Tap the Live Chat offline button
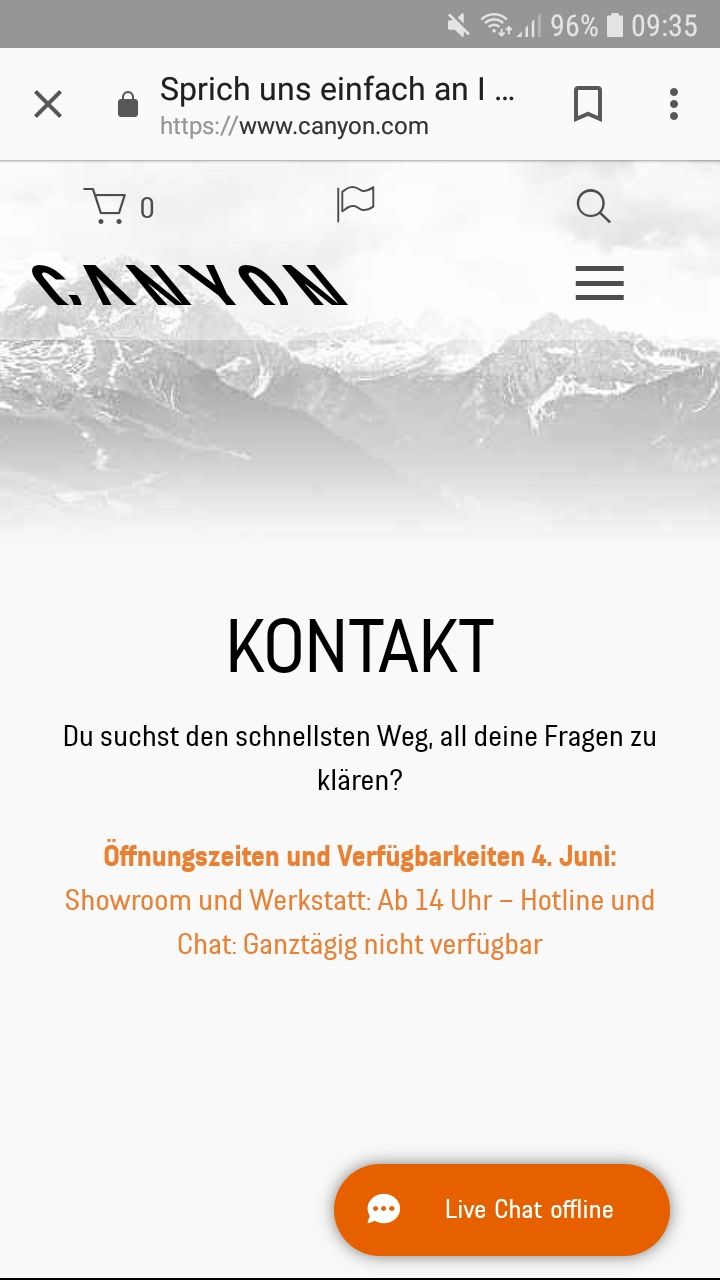 point(502,1209)
